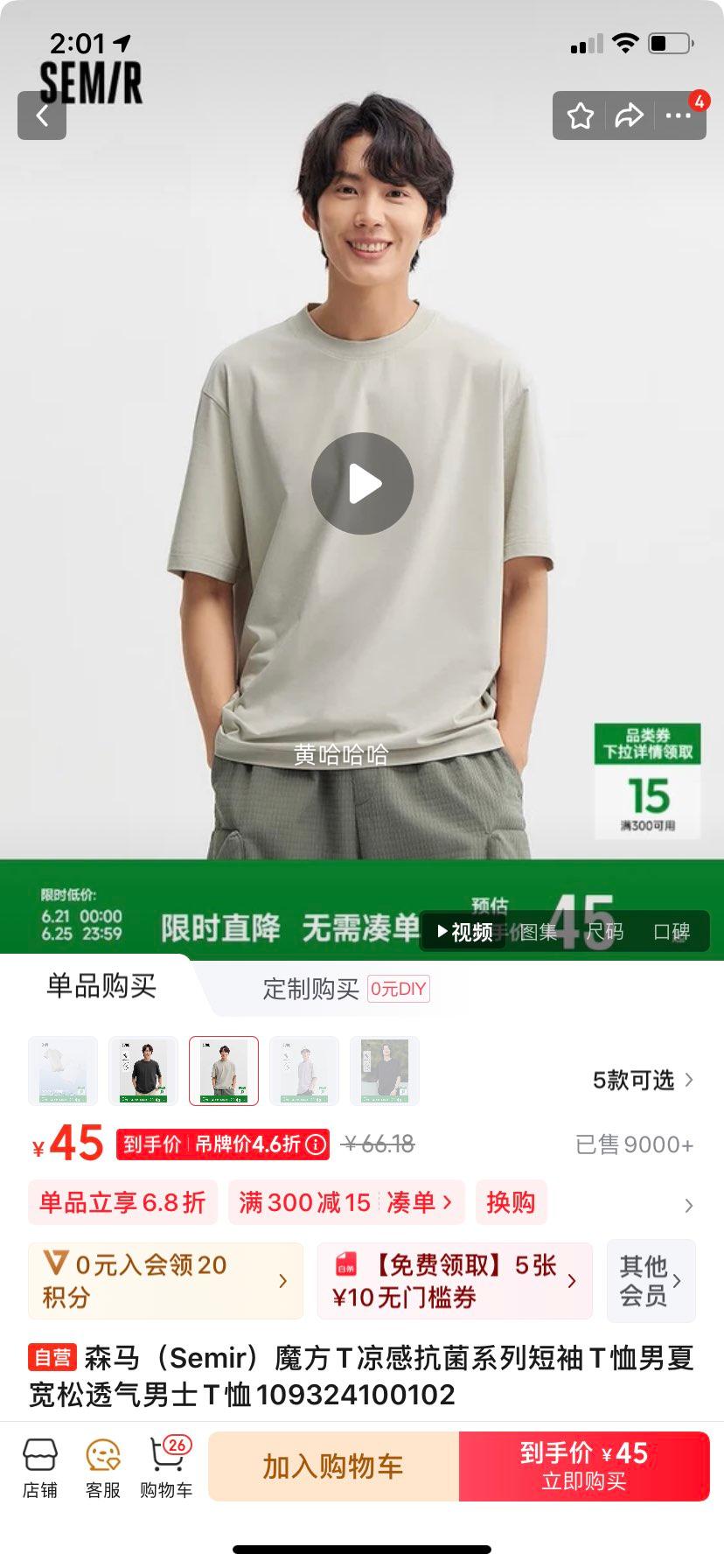Open 0元入会领20积分 membership offer
Viewport: 724px width, 1568px height.
(x=165, y=1280)
